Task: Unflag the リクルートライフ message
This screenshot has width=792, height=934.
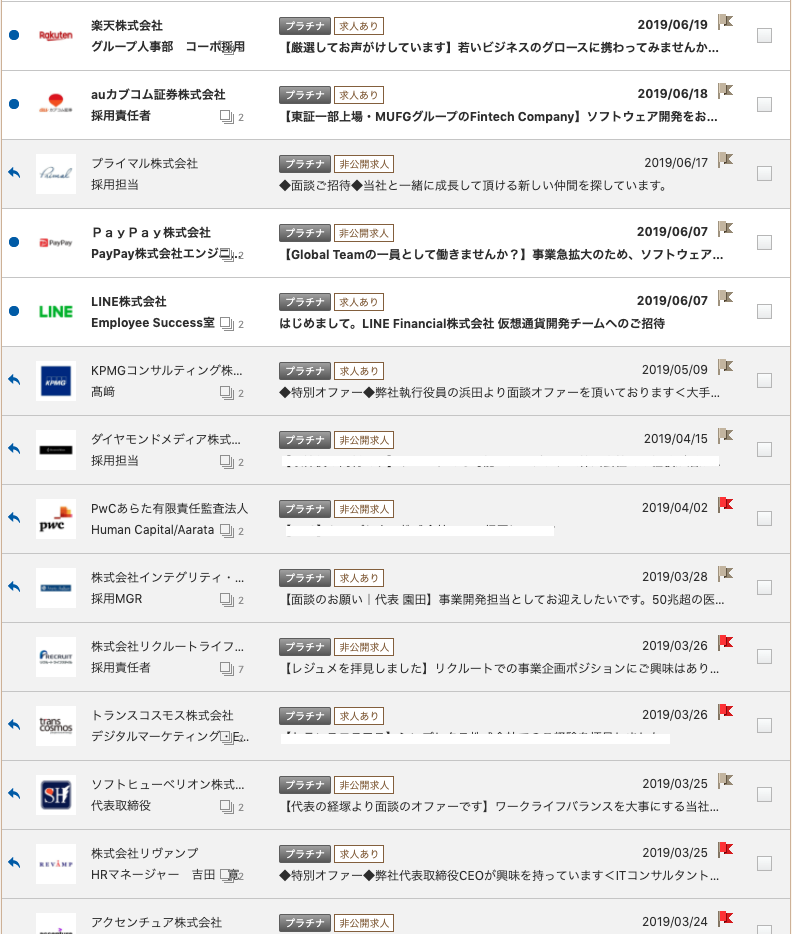Action: tap(725, 644)
